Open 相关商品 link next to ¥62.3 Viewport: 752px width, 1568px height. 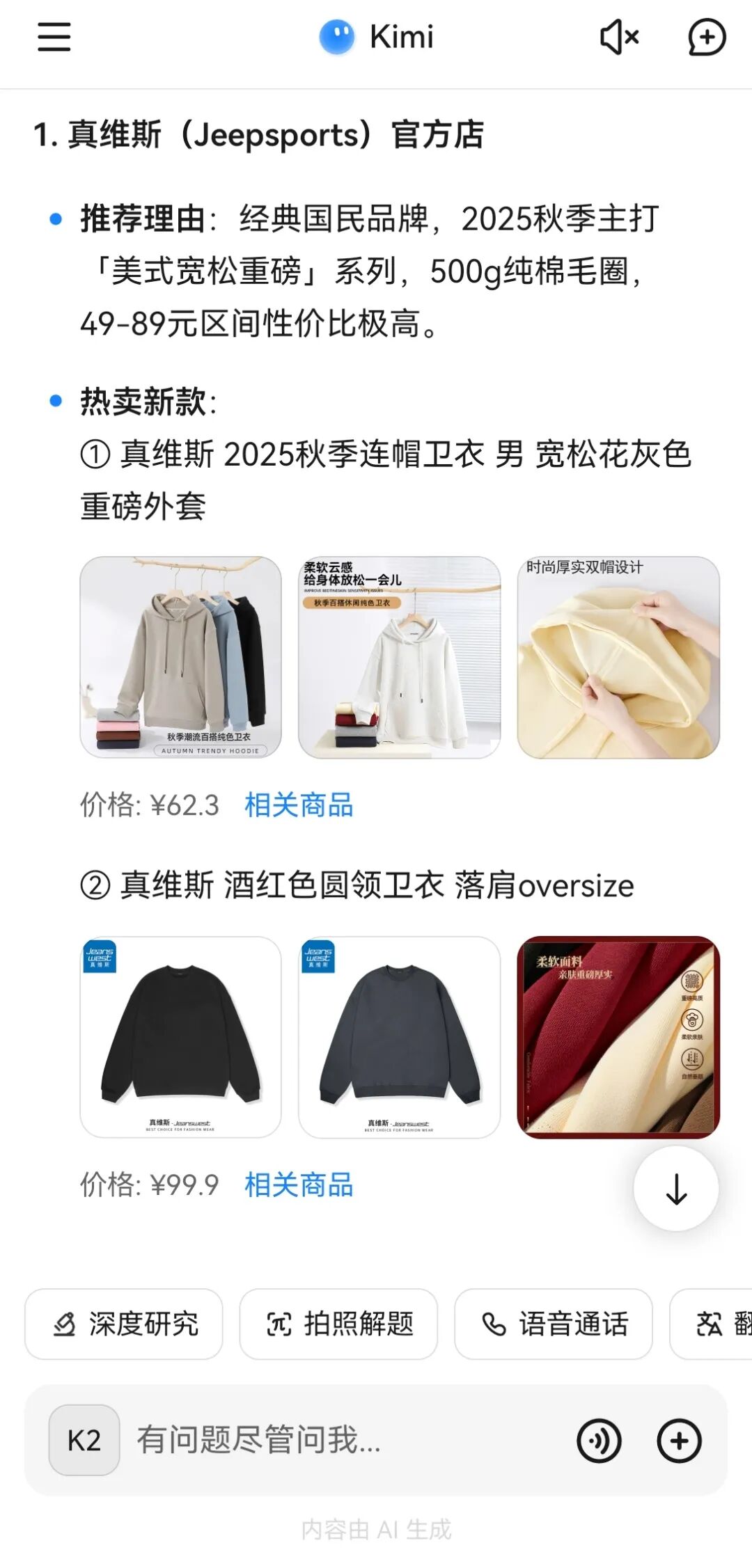click(x=299, y=805)
